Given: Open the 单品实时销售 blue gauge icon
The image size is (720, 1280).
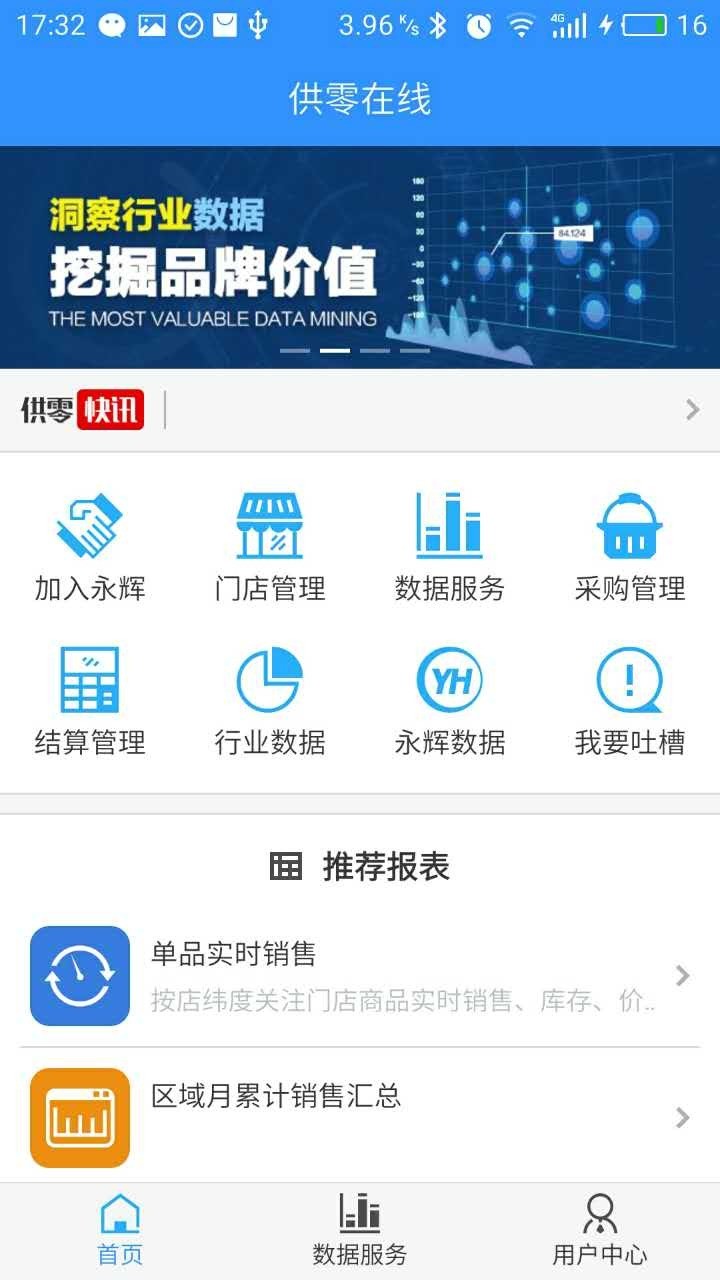Looking at the screenshot, I should [x=79, y=973].
